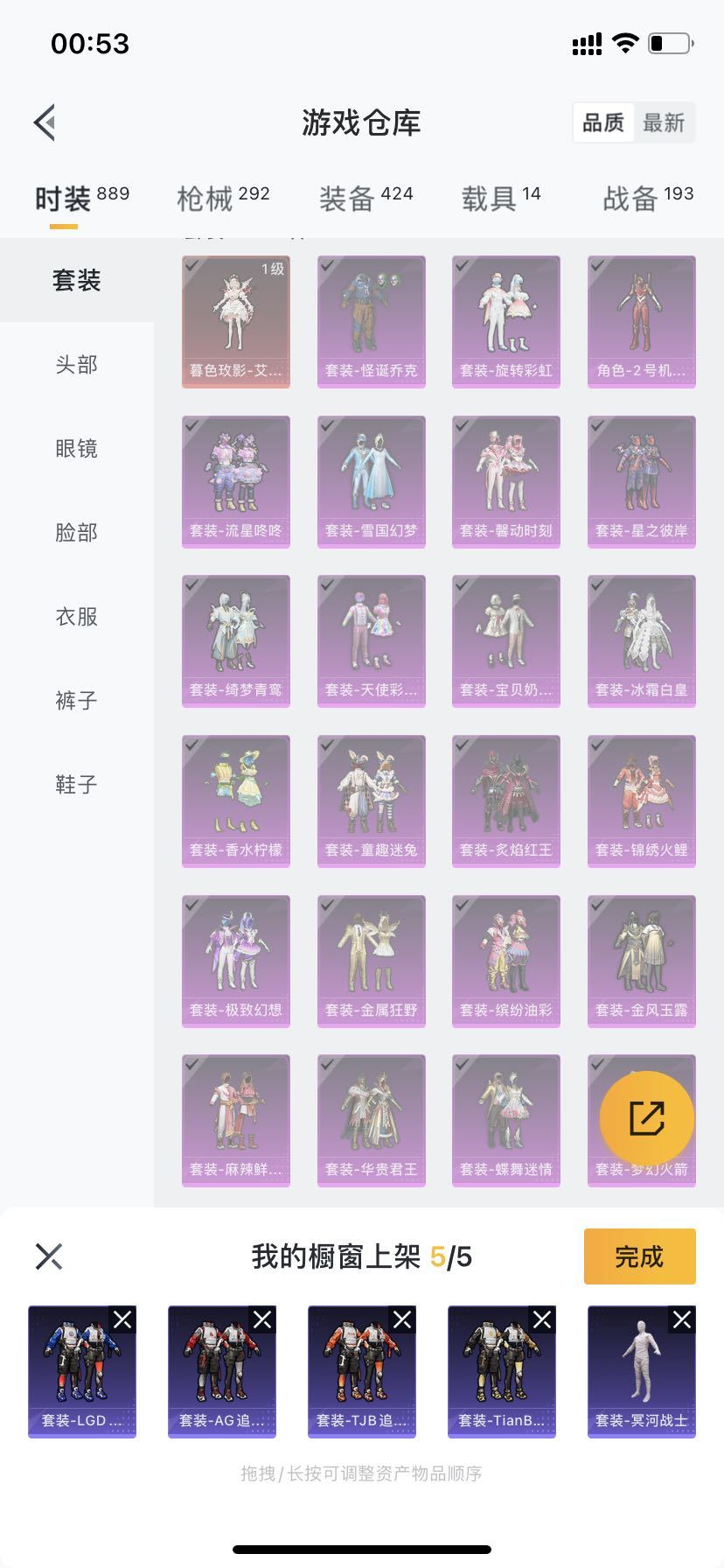
Task: Select the 眼镜 category
Action: [x=77, y=449]
